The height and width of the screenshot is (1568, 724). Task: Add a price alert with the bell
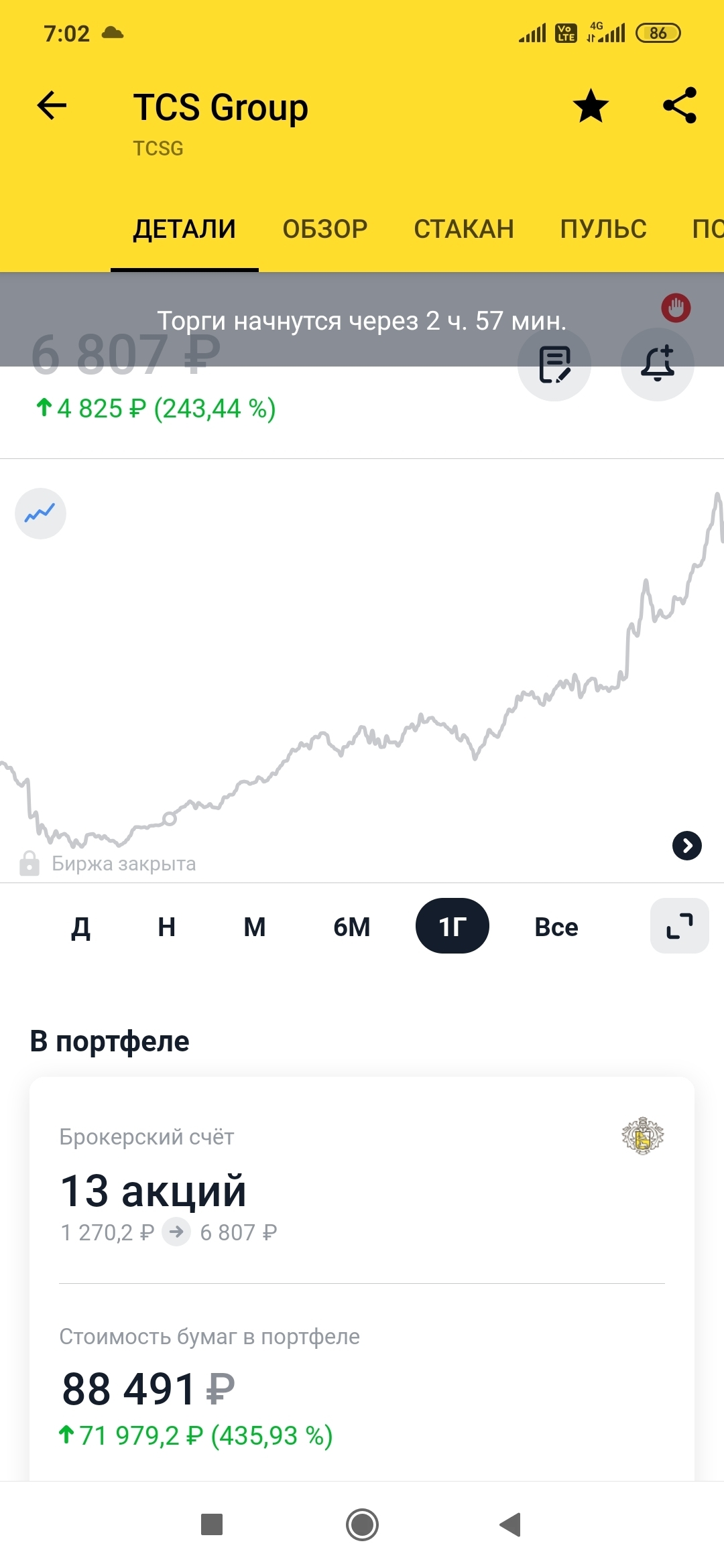point(658,365)
